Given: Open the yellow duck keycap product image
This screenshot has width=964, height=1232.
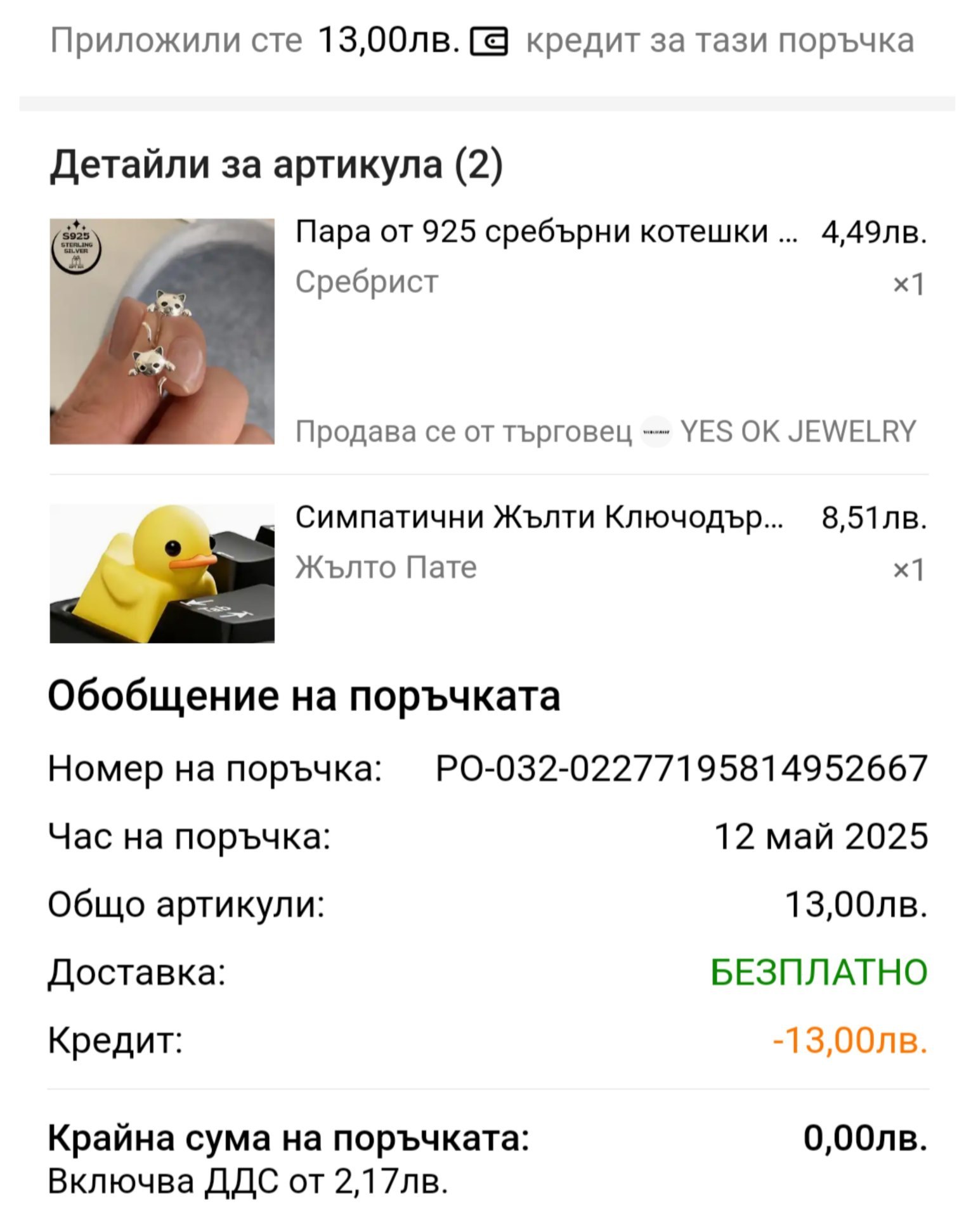Looking at the screenshot, I should pyautogui.click(x=162, y=573).
